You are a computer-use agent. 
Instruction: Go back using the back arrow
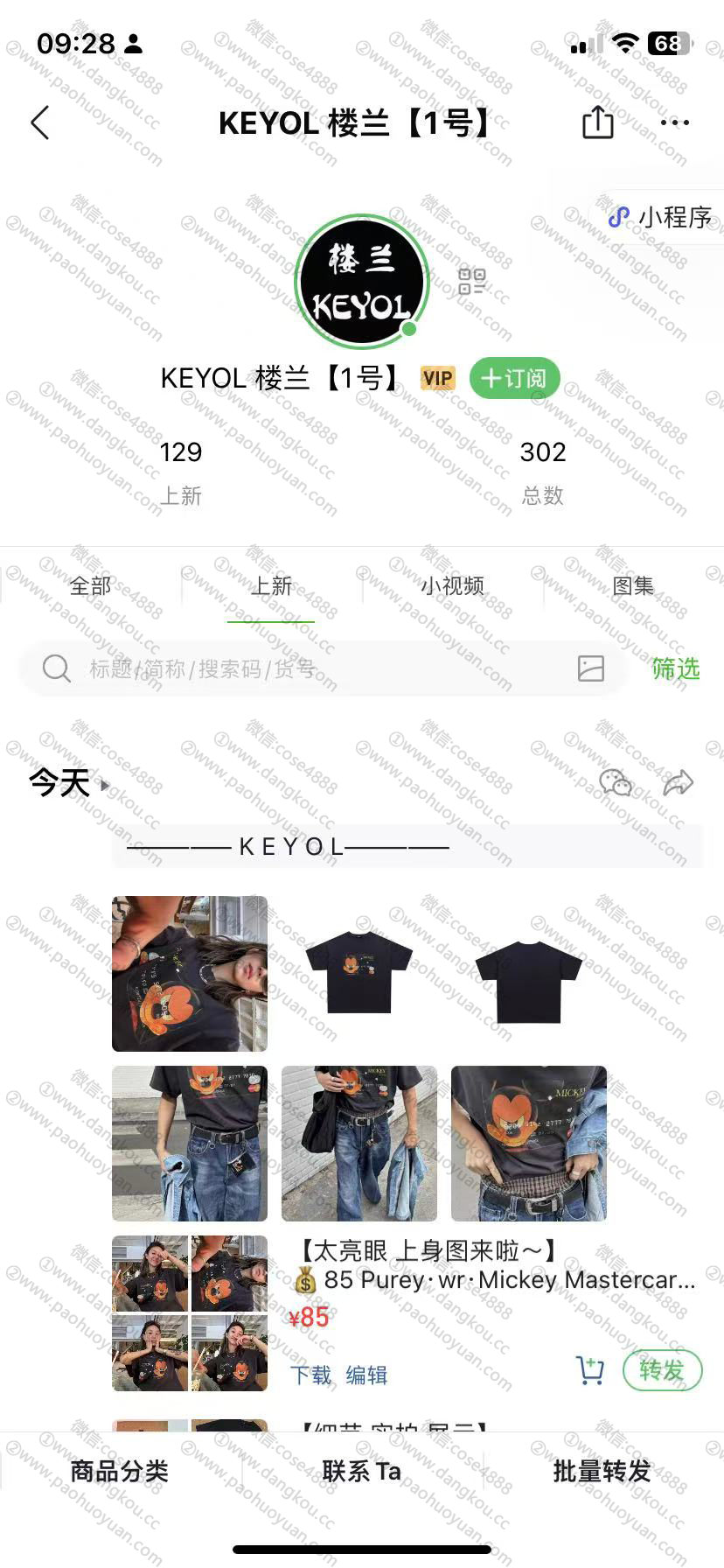[40, 122]
